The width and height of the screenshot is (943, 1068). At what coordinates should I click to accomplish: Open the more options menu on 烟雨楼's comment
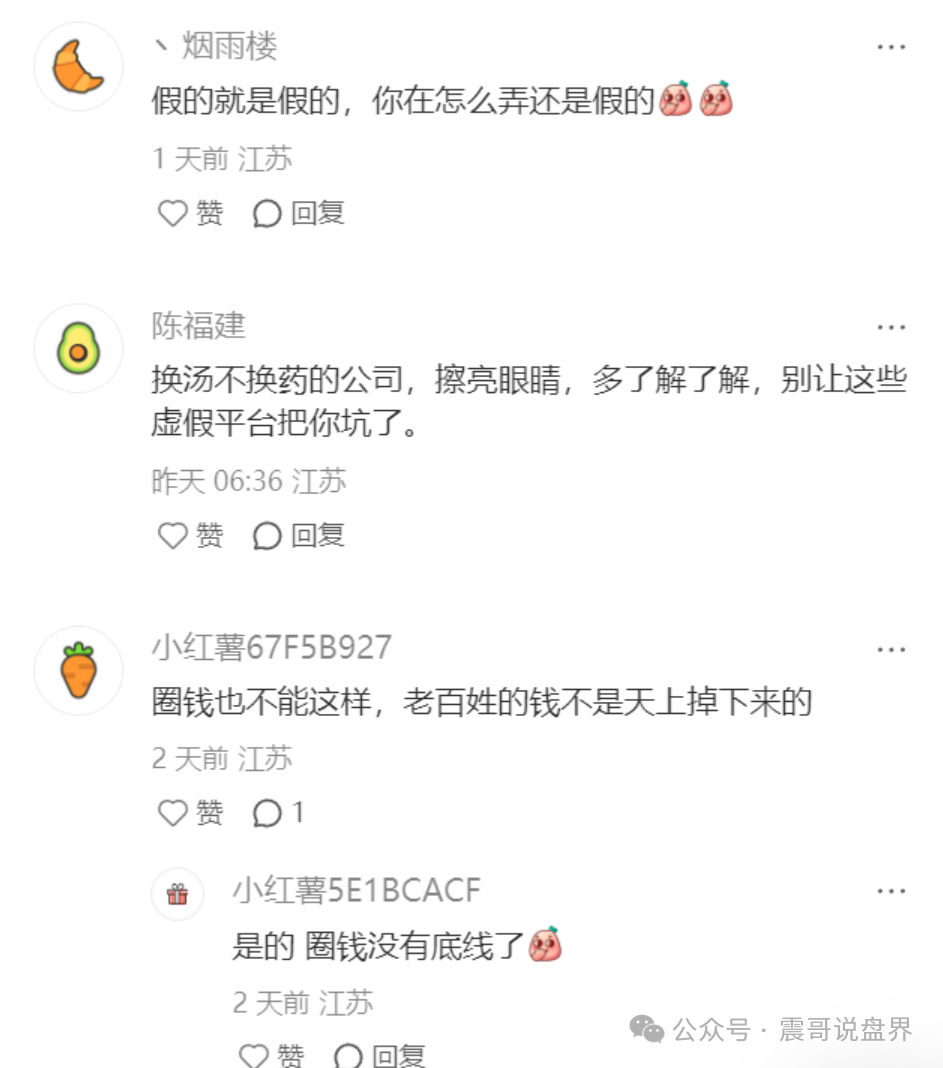pos(890,46)
